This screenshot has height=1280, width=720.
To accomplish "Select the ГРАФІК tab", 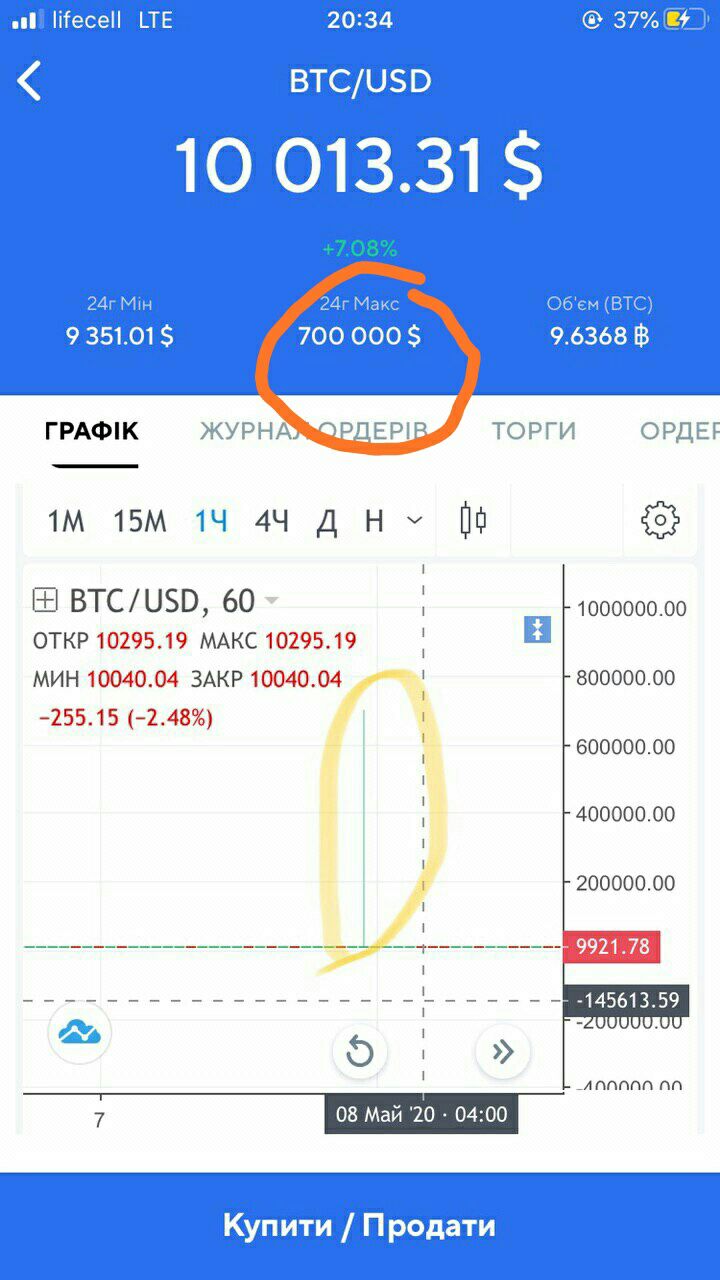I will [x=92, y=431].
